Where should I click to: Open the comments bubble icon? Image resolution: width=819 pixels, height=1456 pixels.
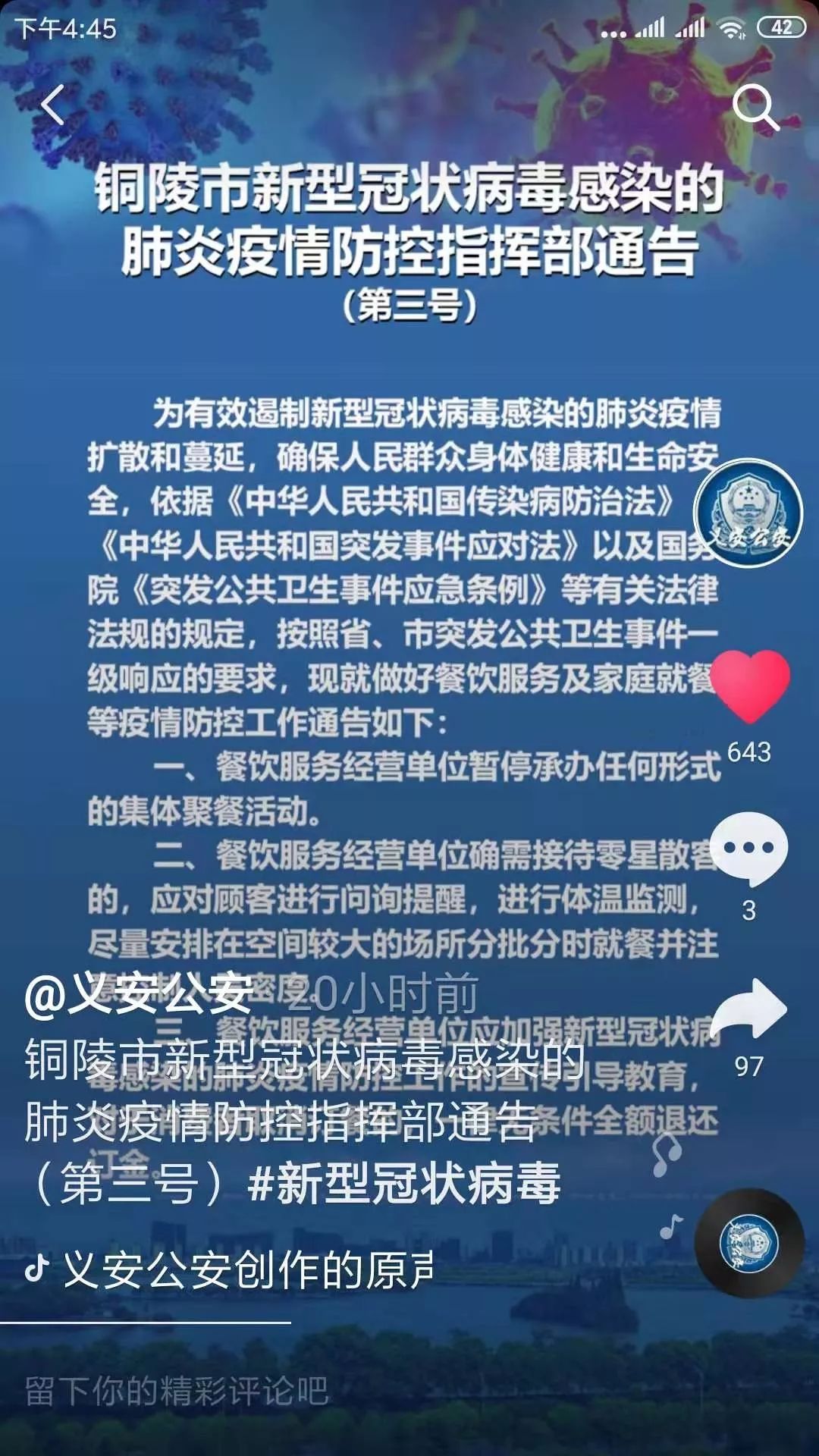pyautogui.click(x=749, y=849)
